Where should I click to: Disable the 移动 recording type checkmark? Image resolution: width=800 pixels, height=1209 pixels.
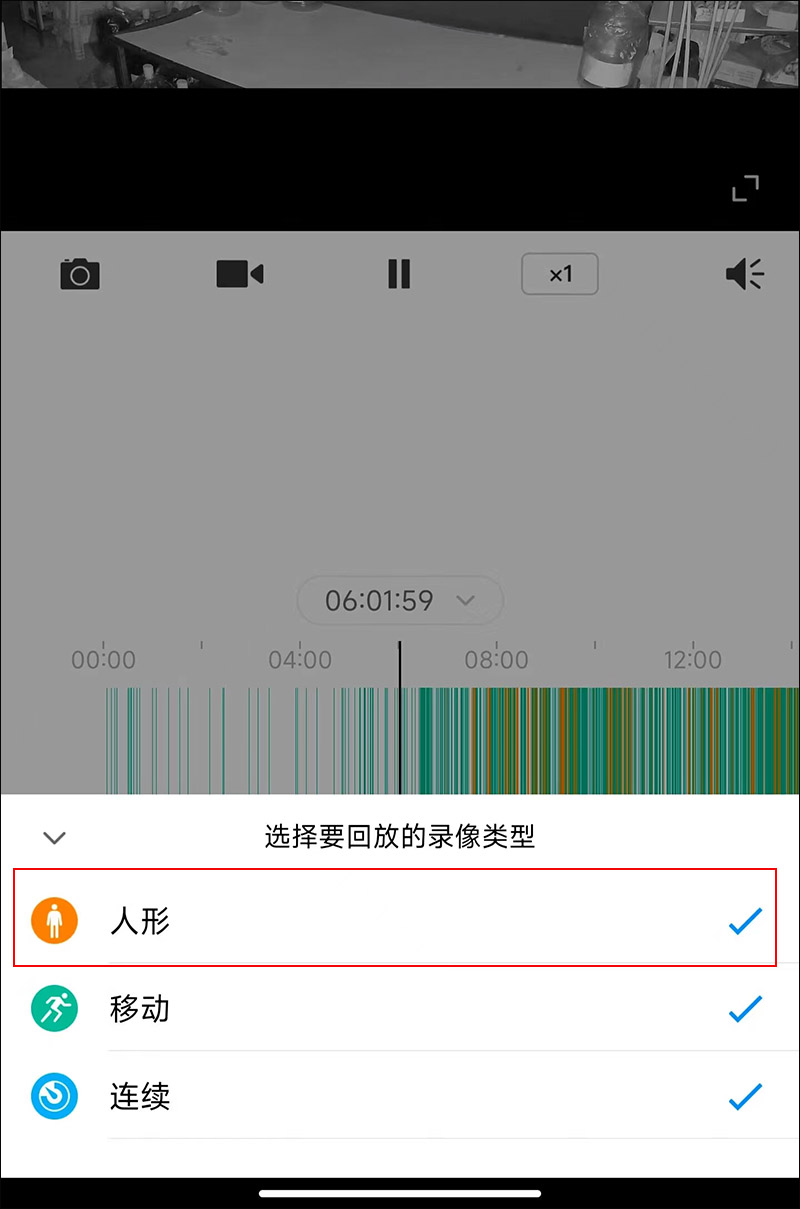[x=744, y=1008]
